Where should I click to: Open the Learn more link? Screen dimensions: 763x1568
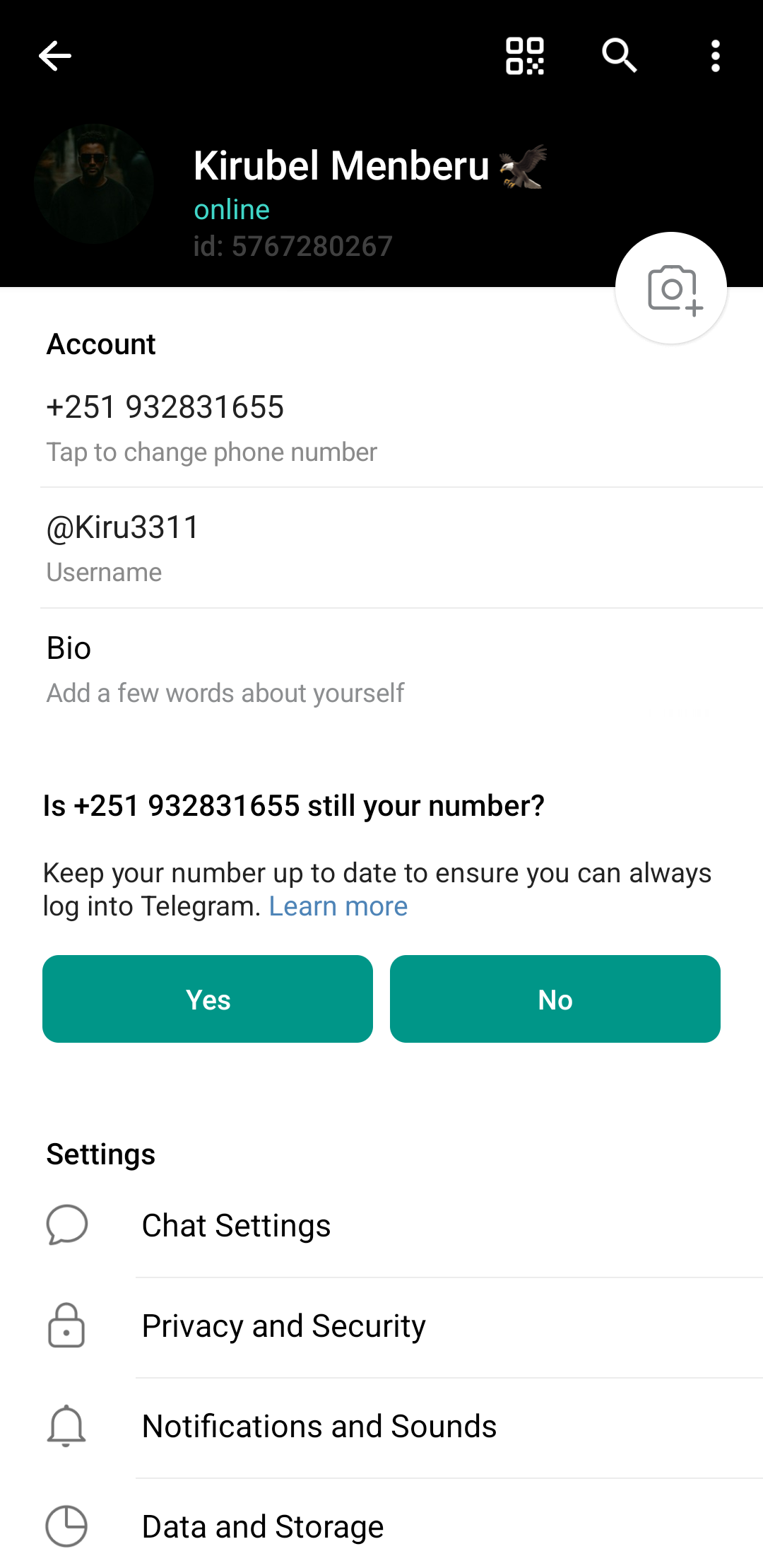tap(338, 906)
